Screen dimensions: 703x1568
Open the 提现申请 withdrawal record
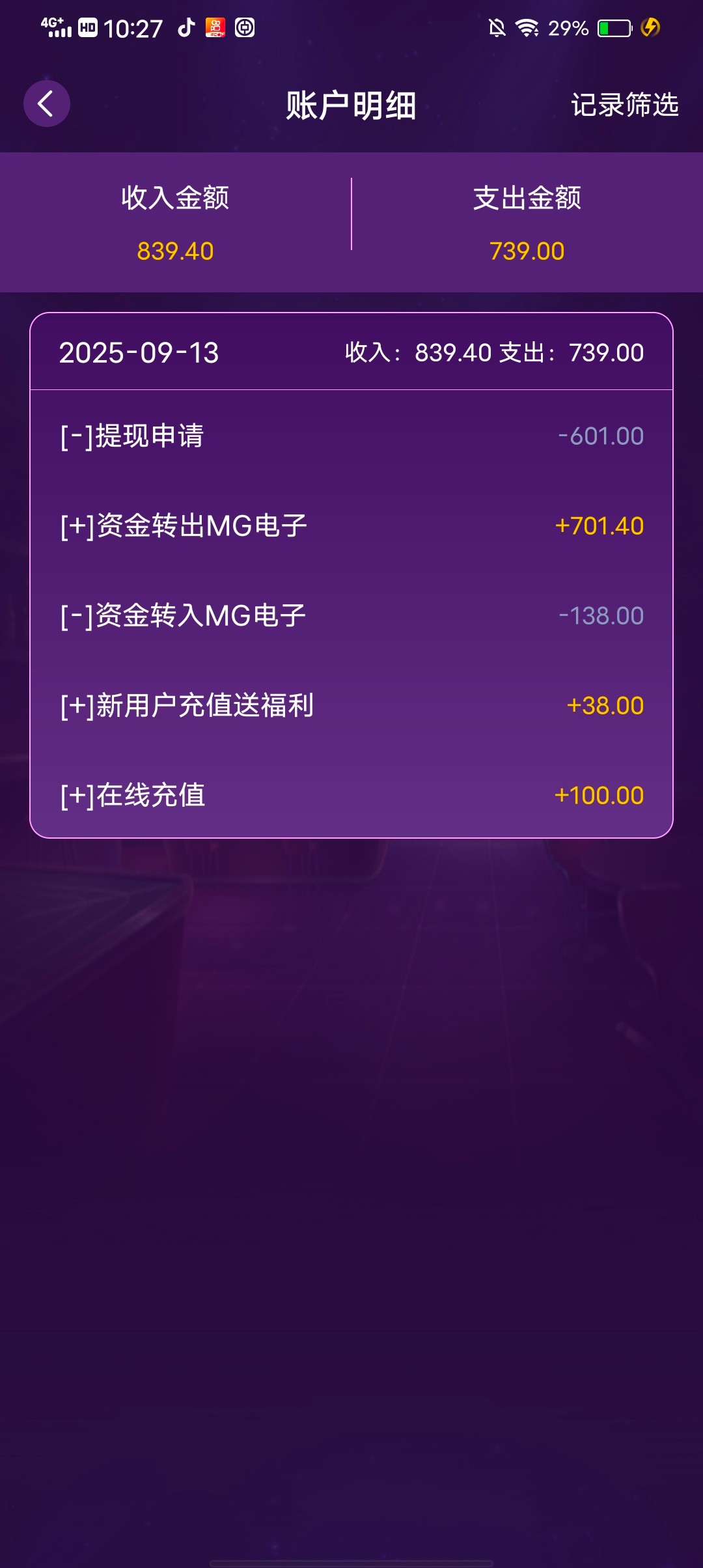[351, 436]
